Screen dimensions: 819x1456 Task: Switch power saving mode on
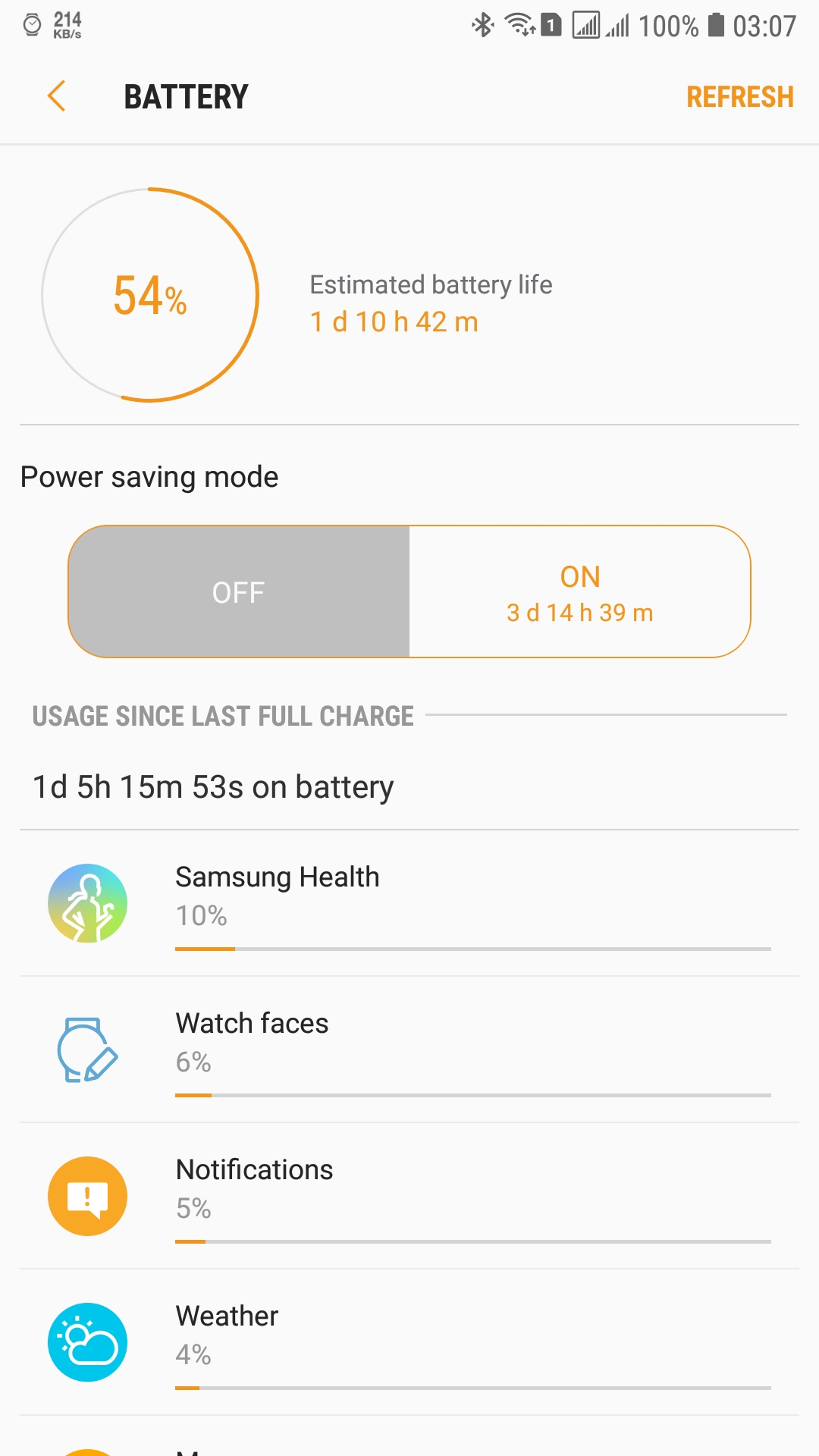[x=579, y=592]
